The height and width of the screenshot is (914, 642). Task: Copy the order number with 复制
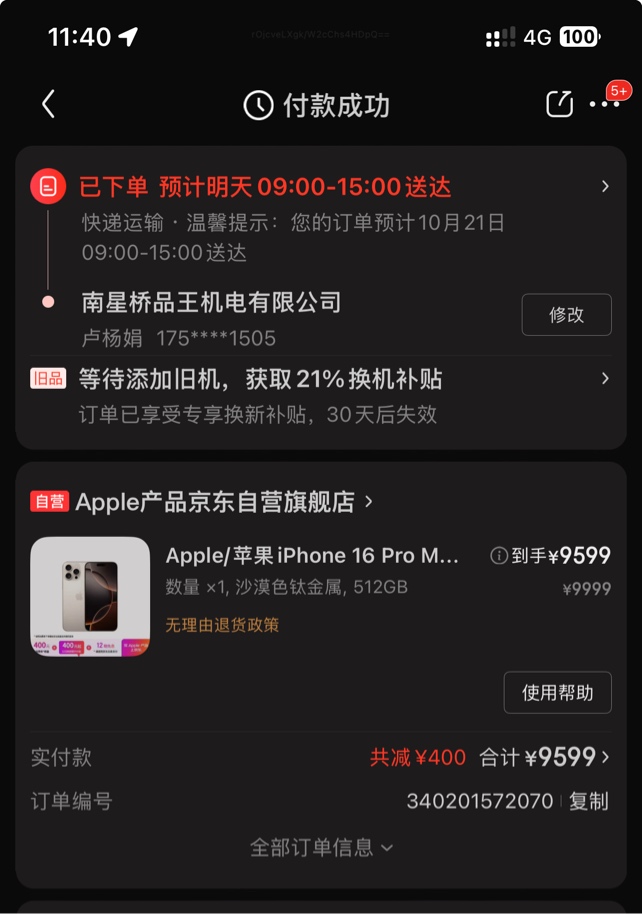pyautogui.click(x=589, y=802)
